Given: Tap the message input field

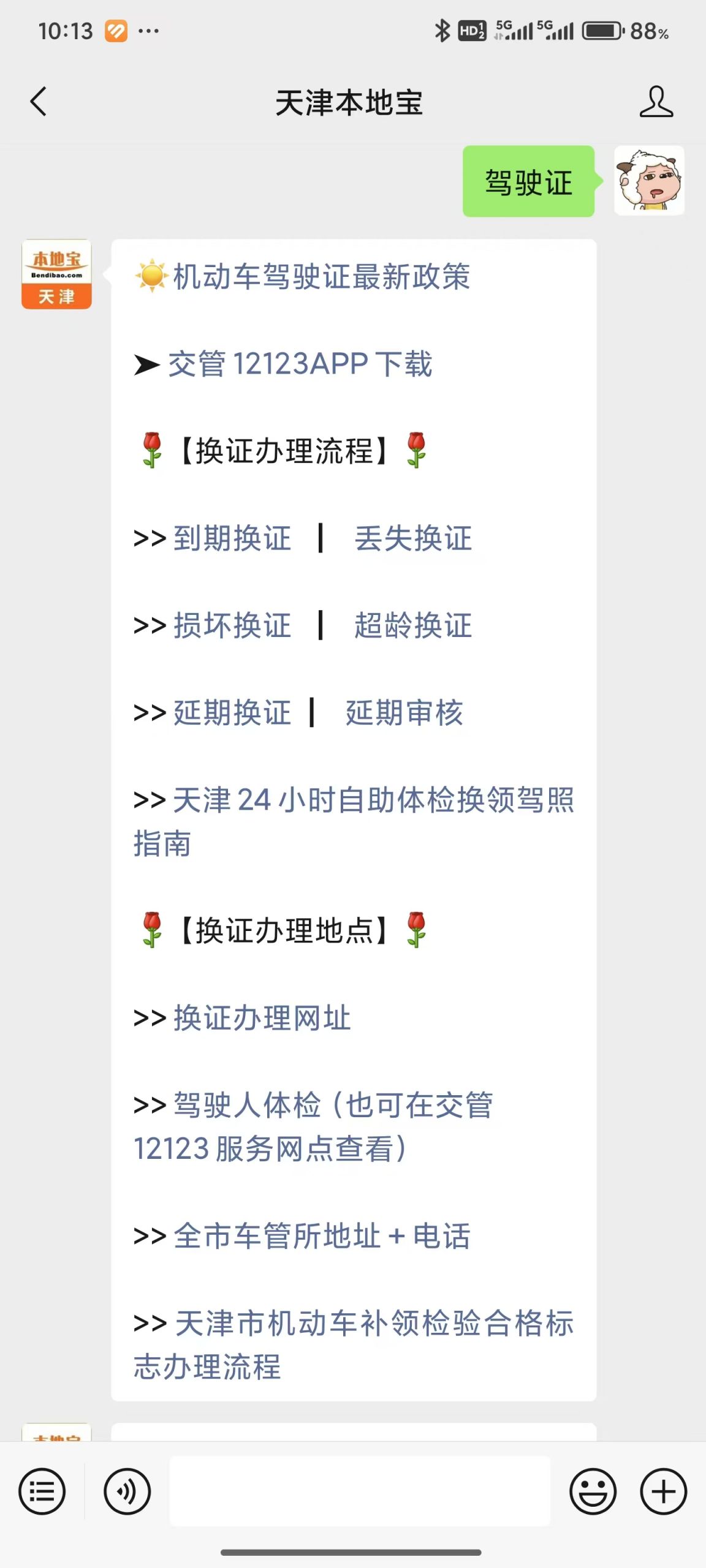Looking at the screenshot, I should pyautogui.click(x=360, y=1491).
